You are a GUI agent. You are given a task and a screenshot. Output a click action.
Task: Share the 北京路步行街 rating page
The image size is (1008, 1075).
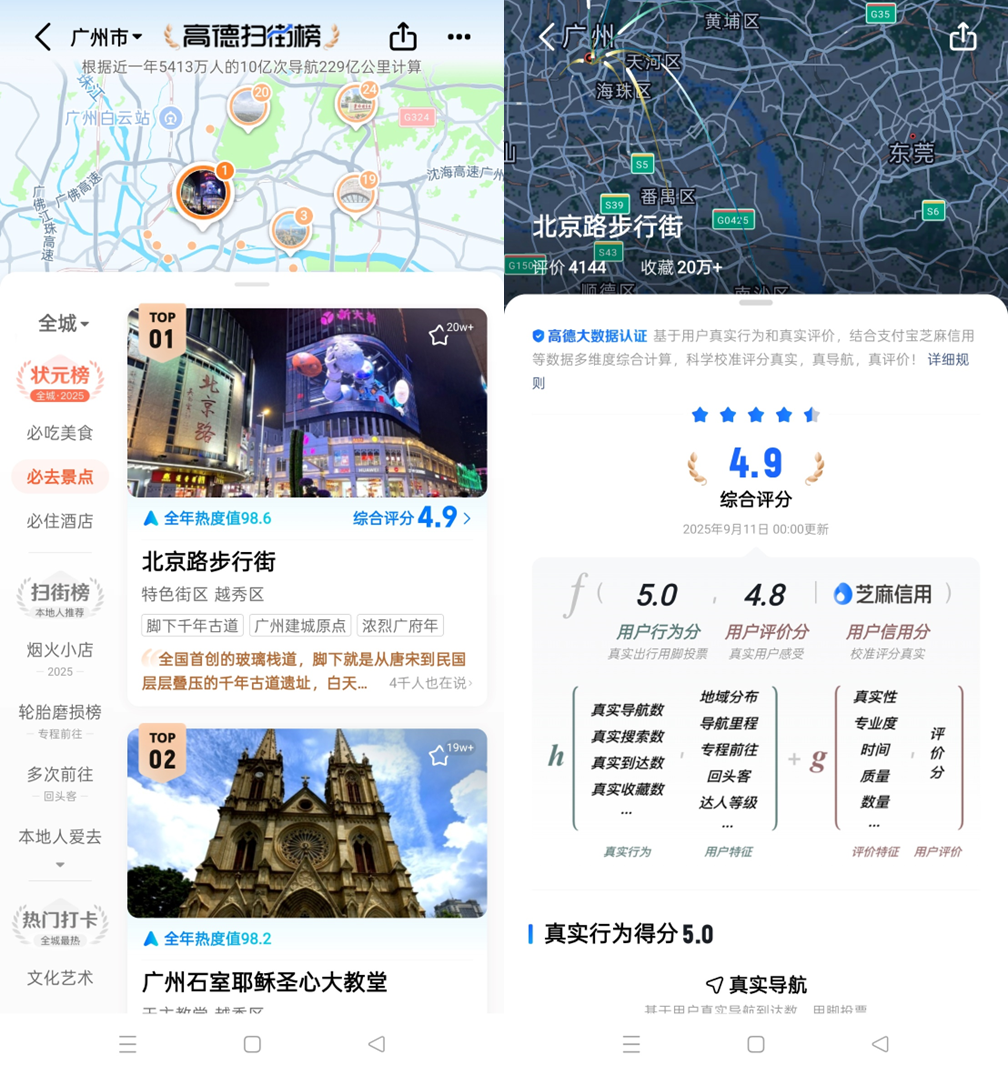click(x=962, y=37)
